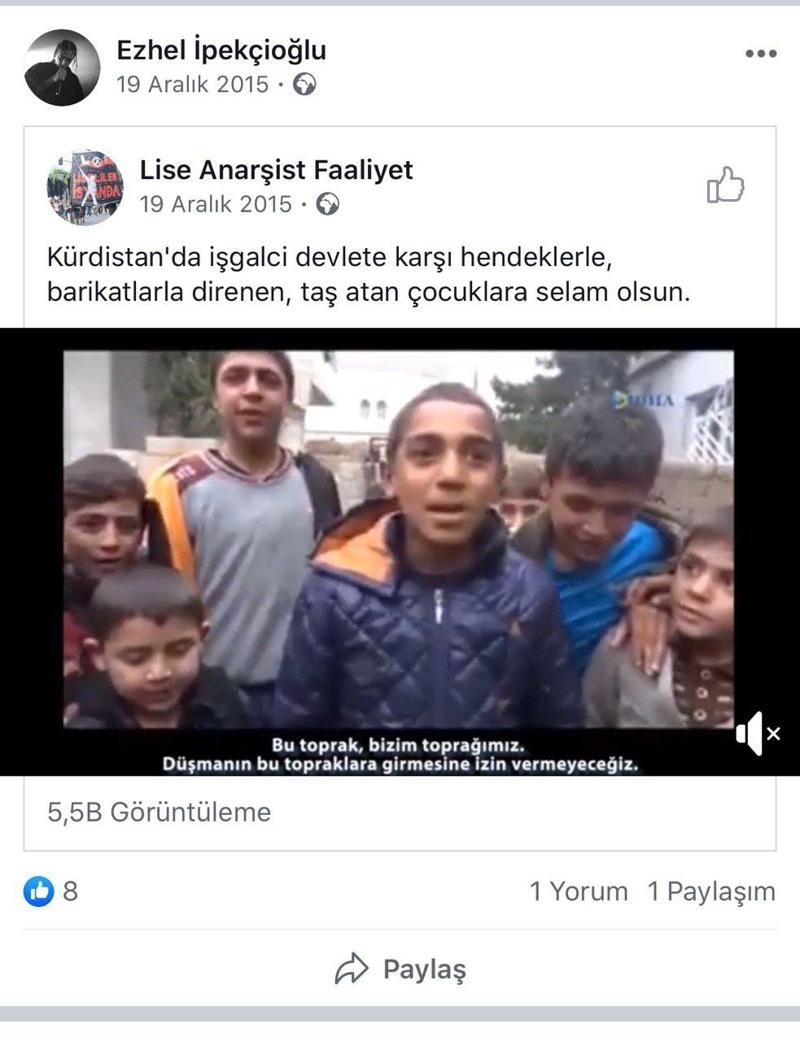Tap Lise Anarşist Faaliyet page avatar
This screenshot has width=800, height=1041.
coord(84,187)
